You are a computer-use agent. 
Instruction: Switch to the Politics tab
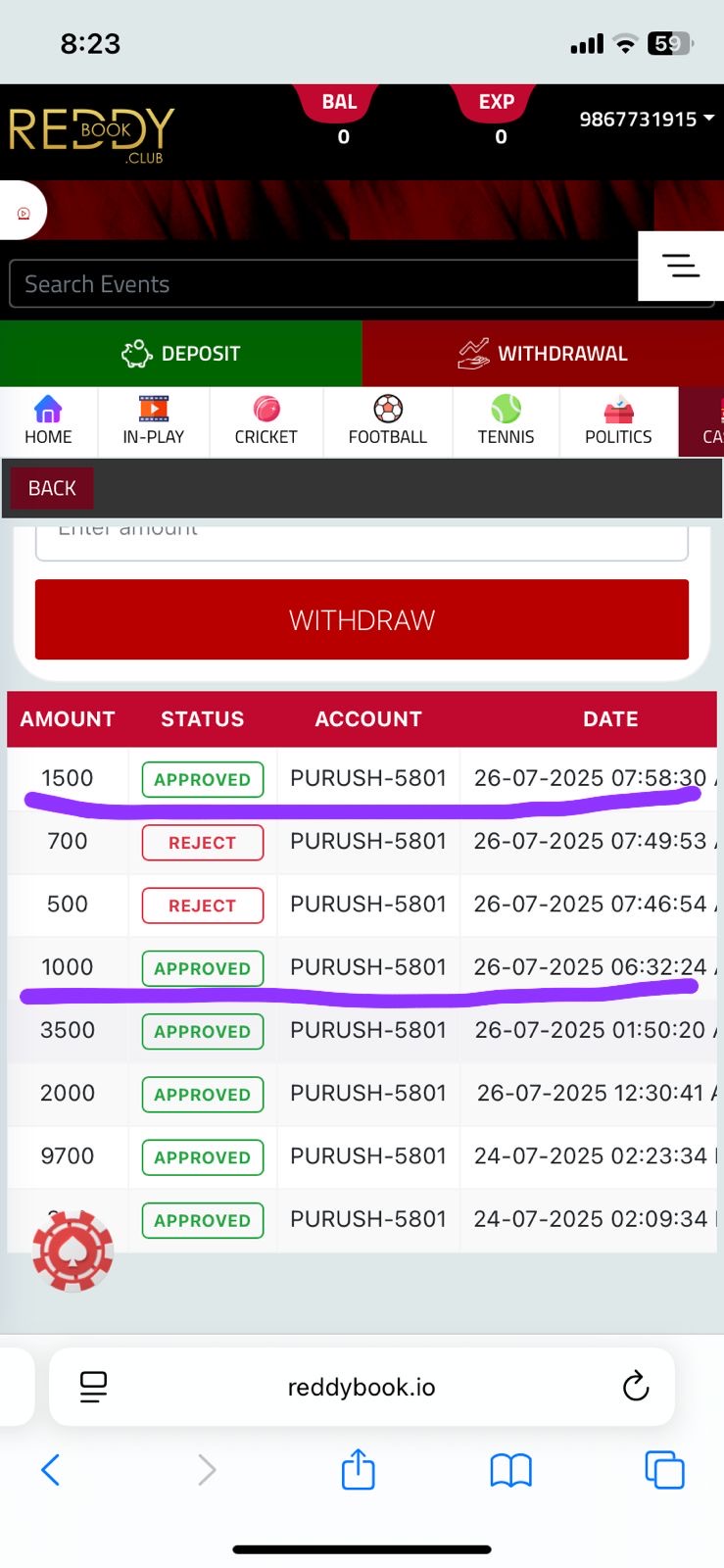(x=618, y=421)
